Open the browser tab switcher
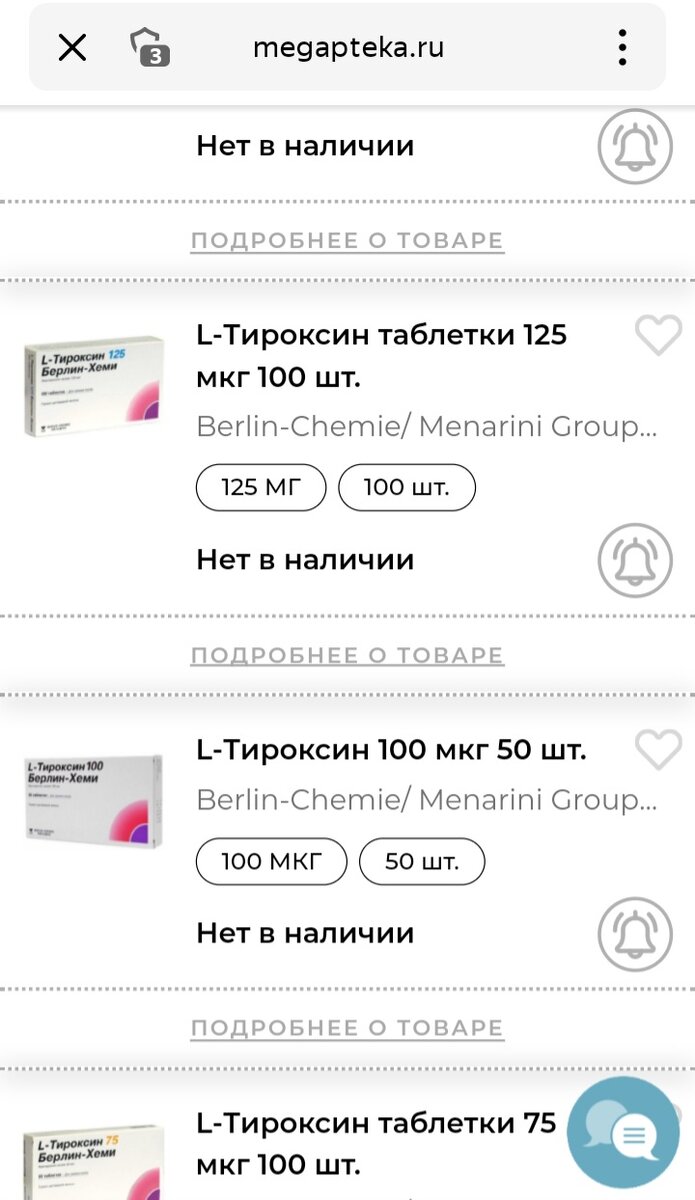695x1200 pixels. [150, 47]
